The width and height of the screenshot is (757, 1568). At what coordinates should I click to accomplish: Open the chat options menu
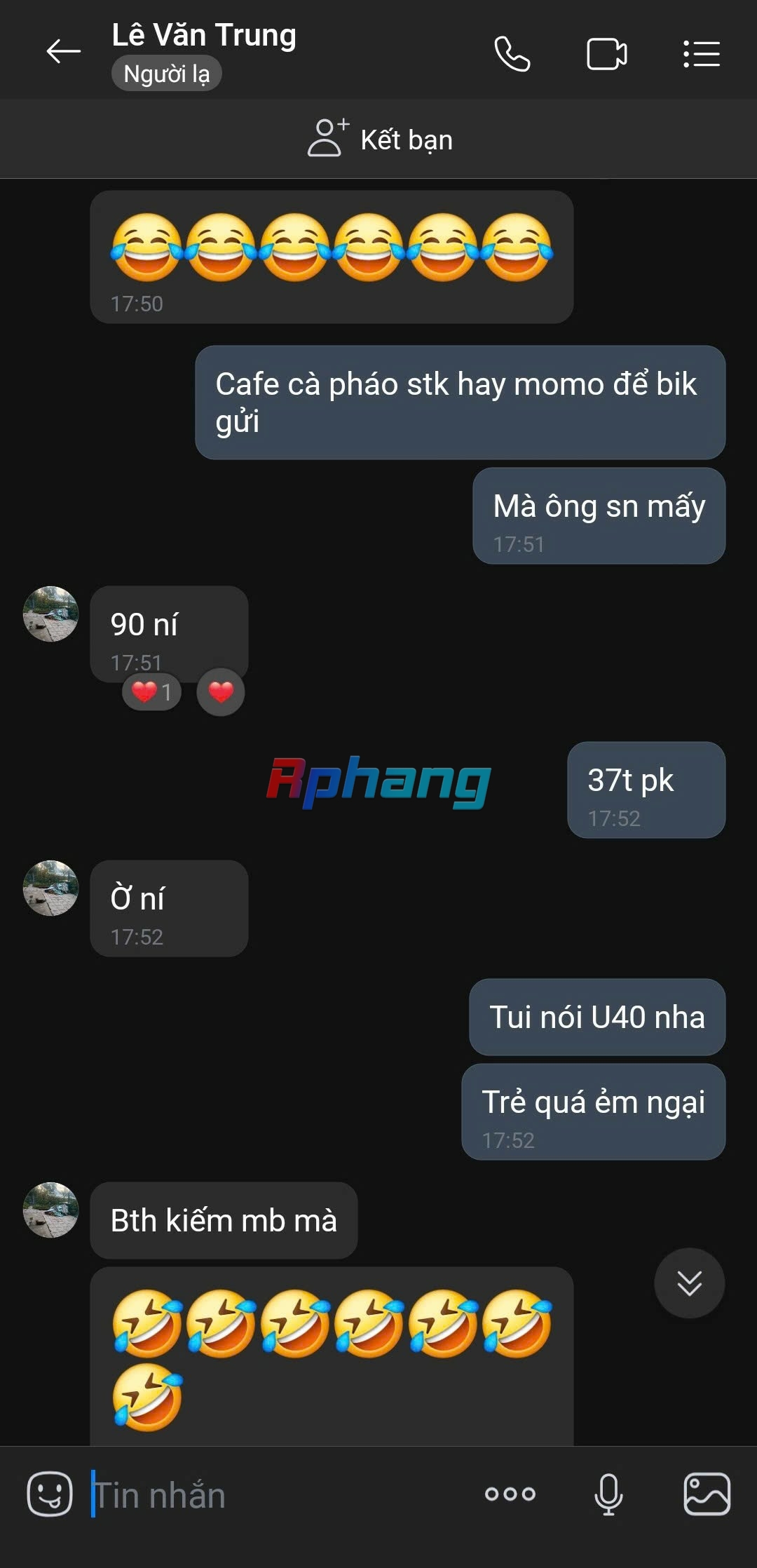pyautogui.click(x=702, y=53)
